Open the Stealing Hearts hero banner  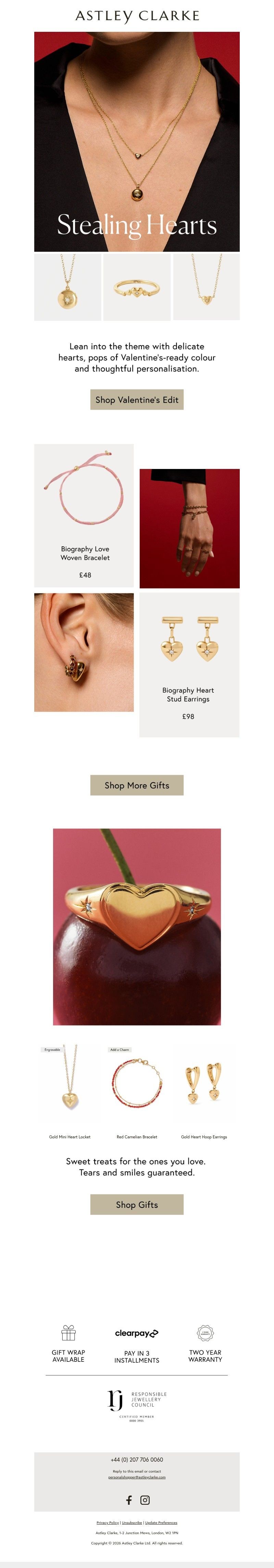click(x=136, y=141)
